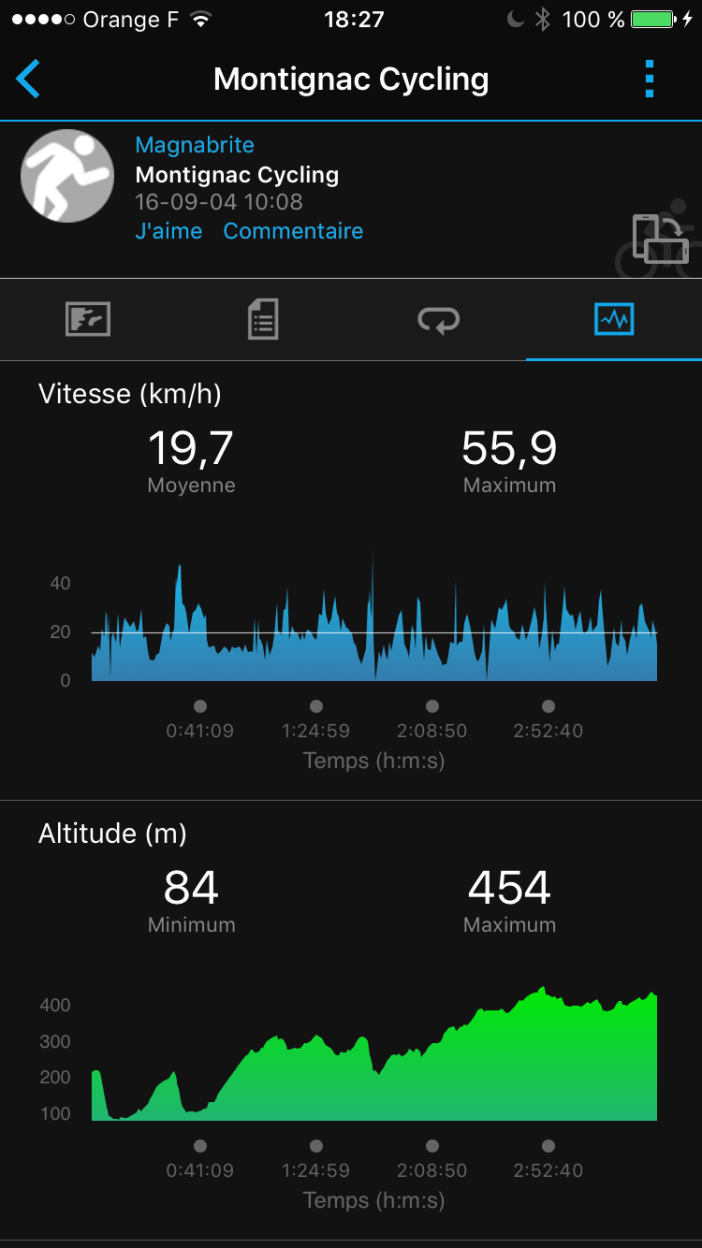
Task: Like the activity with J'aime
Action: (168, 231)
